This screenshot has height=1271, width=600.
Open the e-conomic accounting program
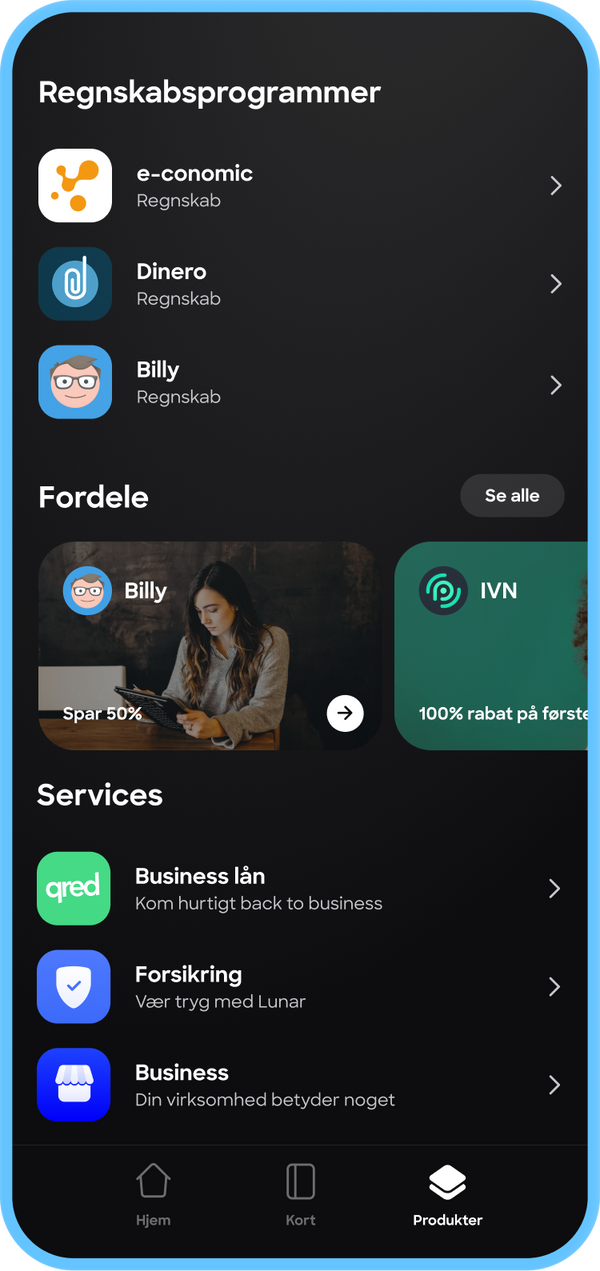pyautogui.click(x=300, y=186)
